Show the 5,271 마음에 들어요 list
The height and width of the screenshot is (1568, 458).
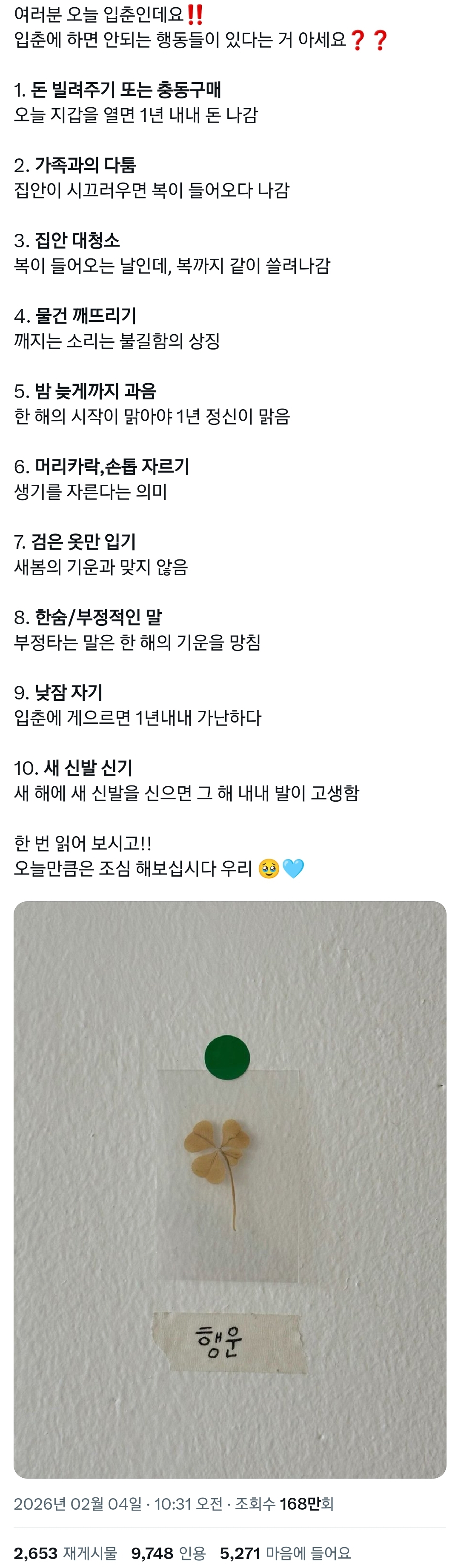[285, 1553]
